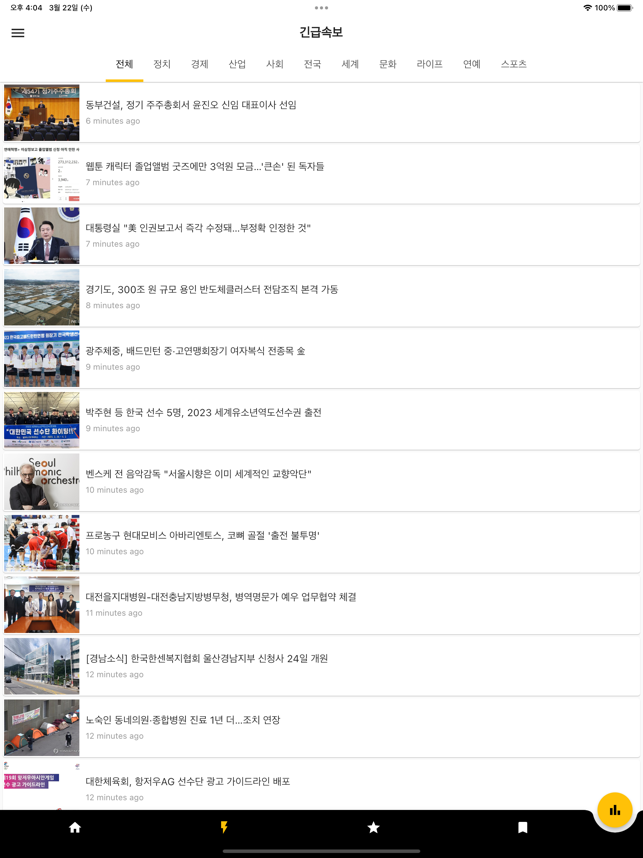This screenshot has height=858, width=643.
Task: Go to the home tab in bottom bar
Action: click(75, 828)
